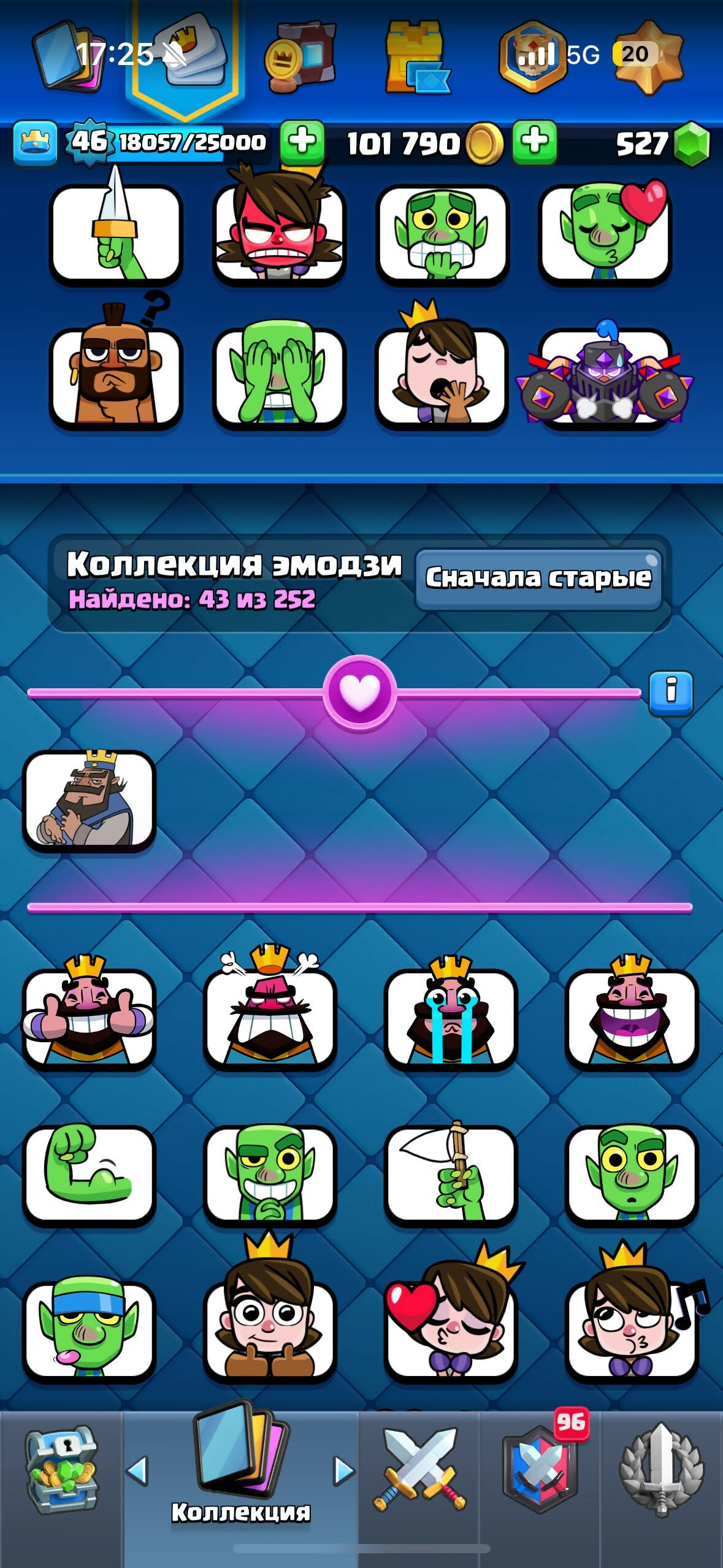723x1568 pixels.
Task: Open the player profile crown icon
Action: (35, 143)
